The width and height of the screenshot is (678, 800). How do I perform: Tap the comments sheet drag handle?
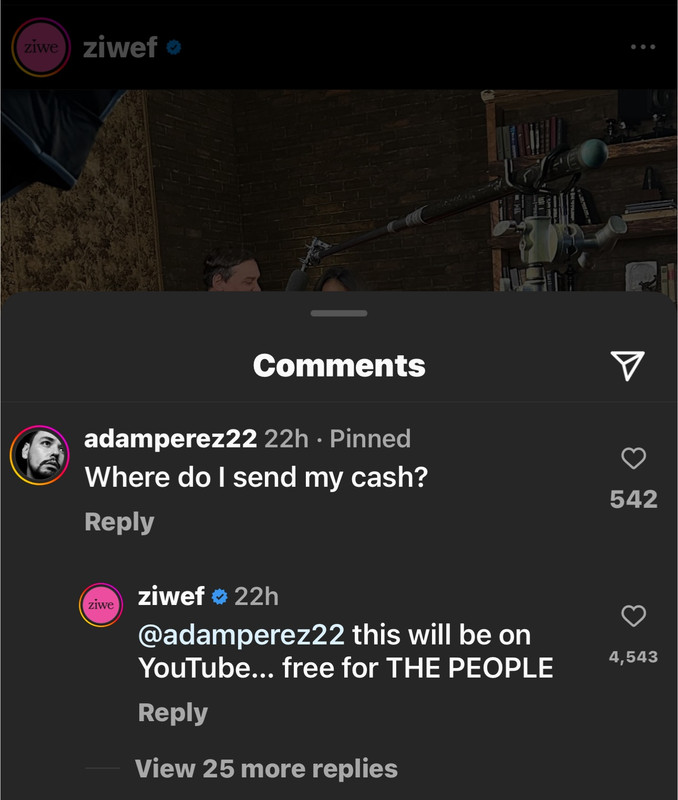(x=339, y=313)
